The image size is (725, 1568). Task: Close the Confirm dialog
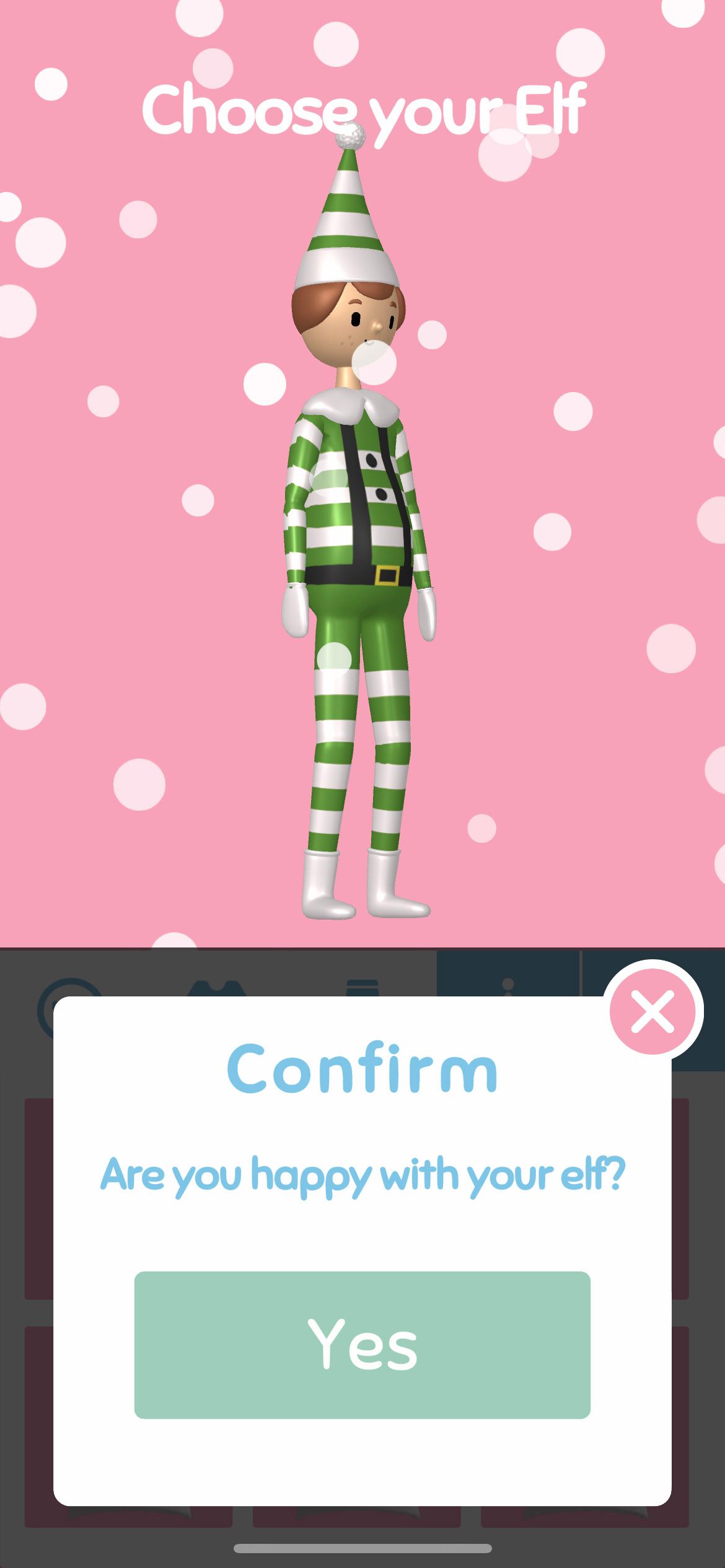[x=652, y=1011]
